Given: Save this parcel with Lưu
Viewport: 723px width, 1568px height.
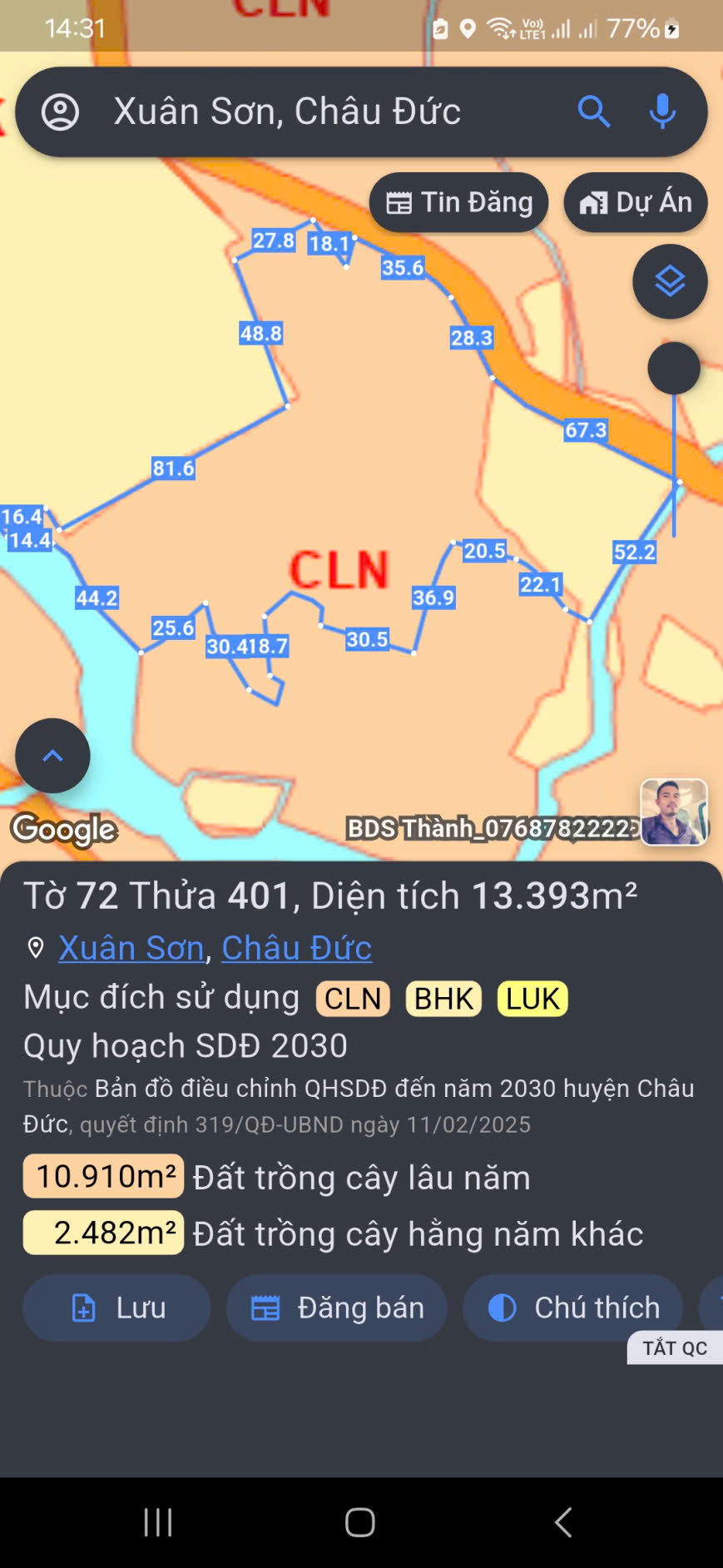Looking at the screenshot, I should click(116, 1307).
